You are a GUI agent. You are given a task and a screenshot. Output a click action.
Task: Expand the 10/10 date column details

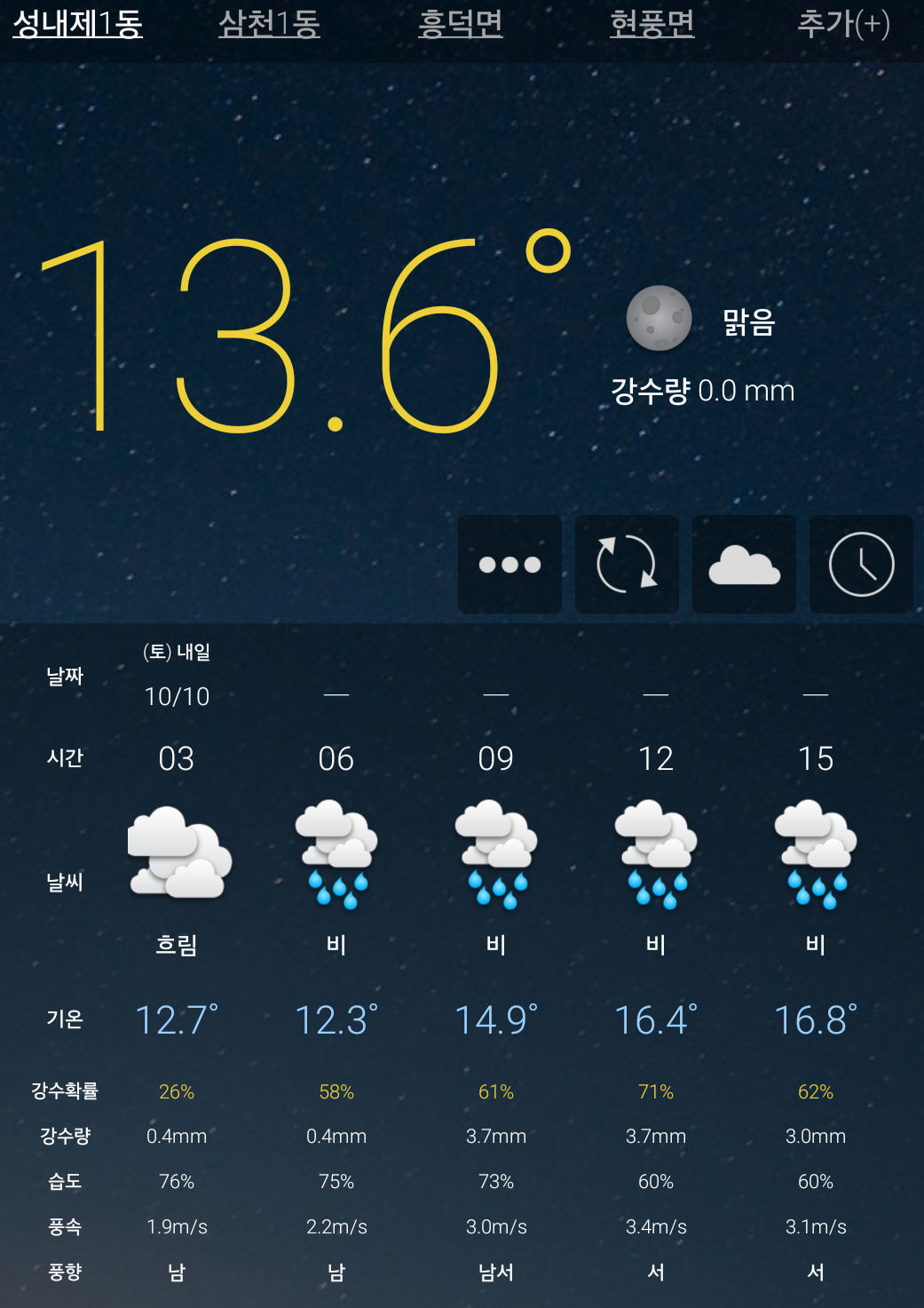point(177,696)
